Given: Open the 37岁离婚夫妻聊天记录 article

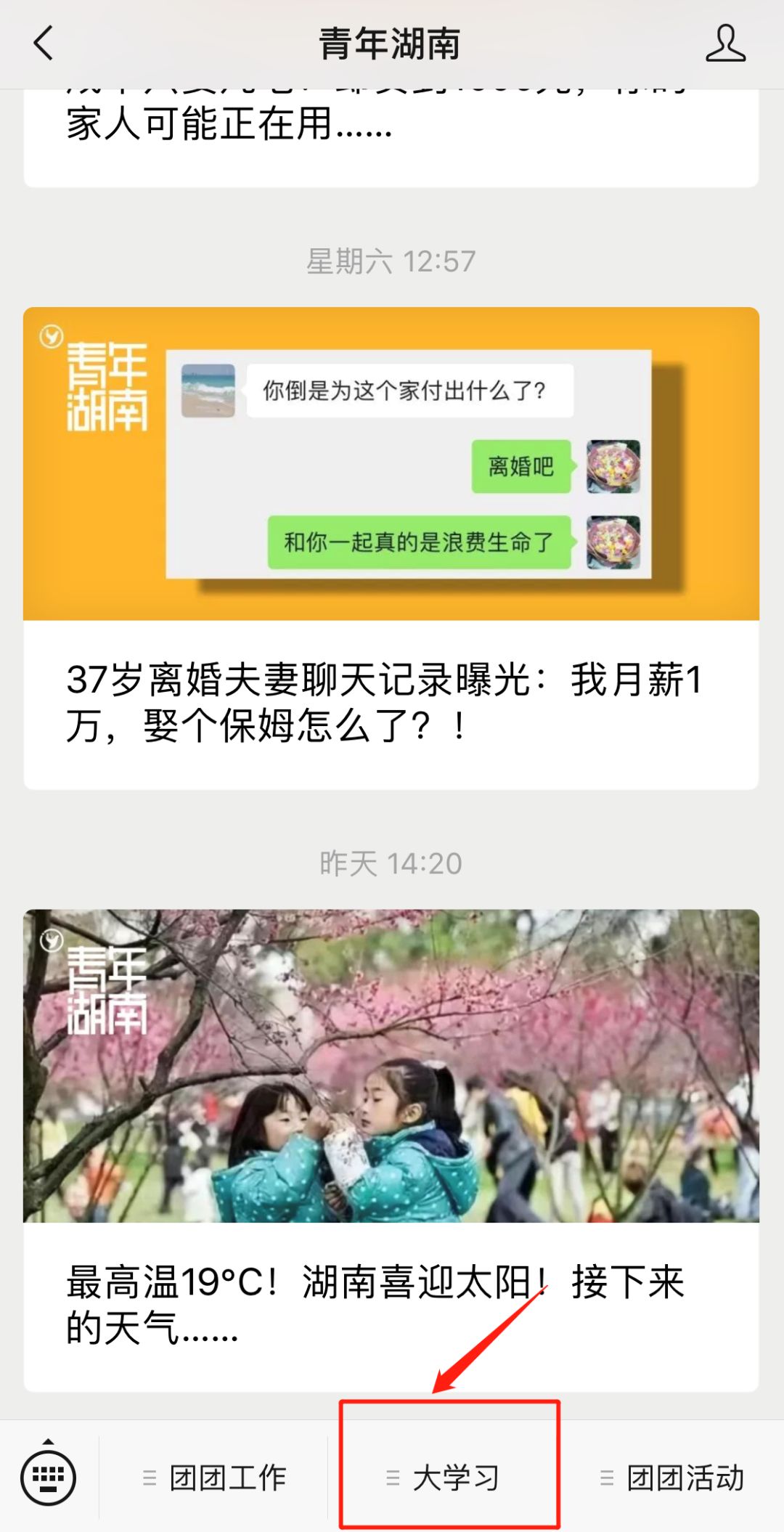Looking at the screenshot, I should (x=391, y=548).
